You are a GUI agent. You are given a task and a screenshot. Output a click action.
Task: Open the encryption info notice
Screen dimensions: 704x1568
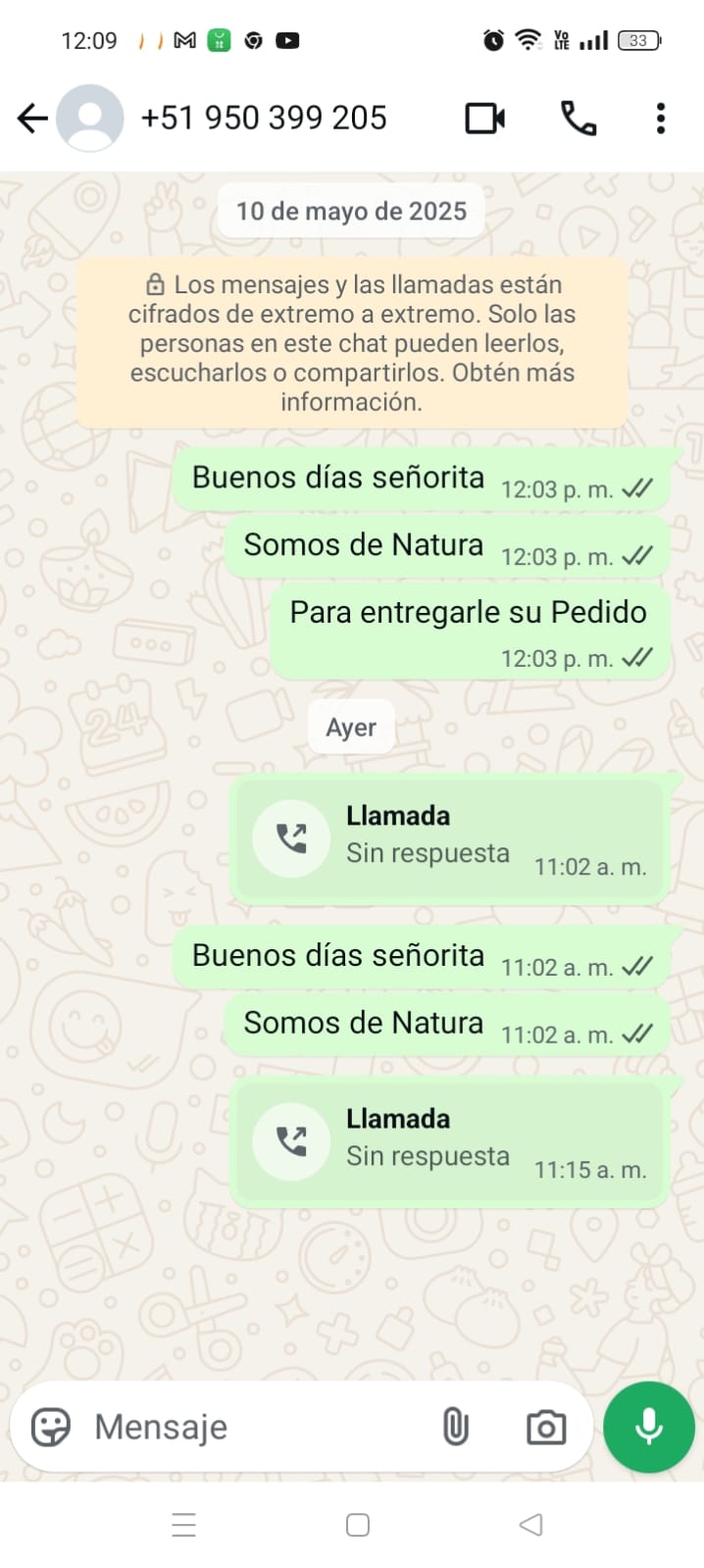[352, 343]
